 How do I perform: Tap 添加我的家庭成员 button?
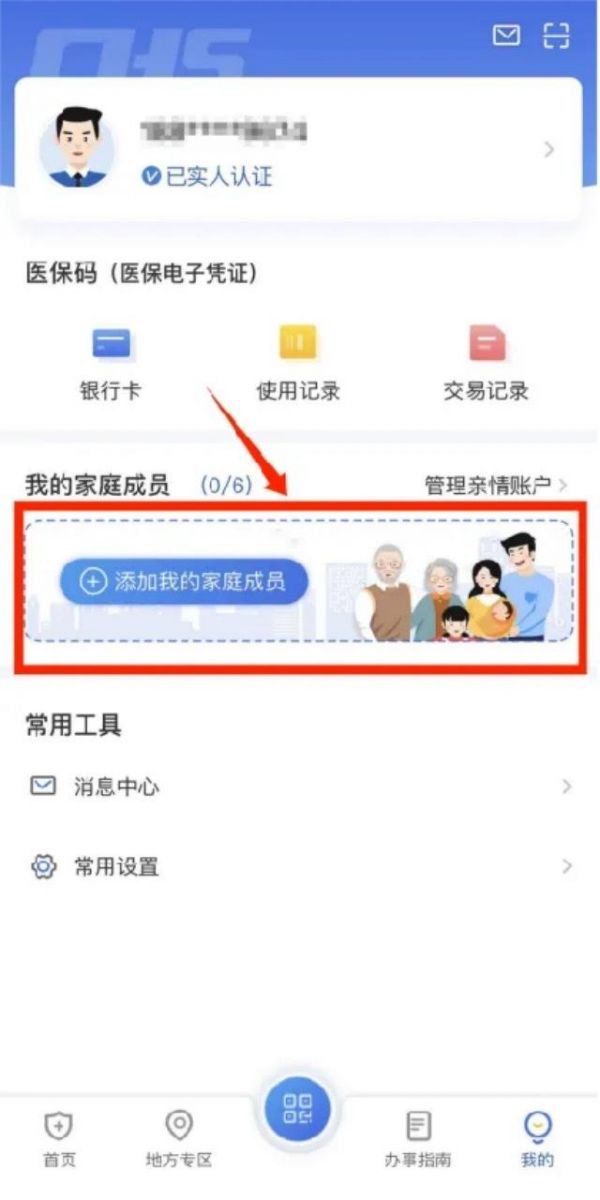coord(183,582)
